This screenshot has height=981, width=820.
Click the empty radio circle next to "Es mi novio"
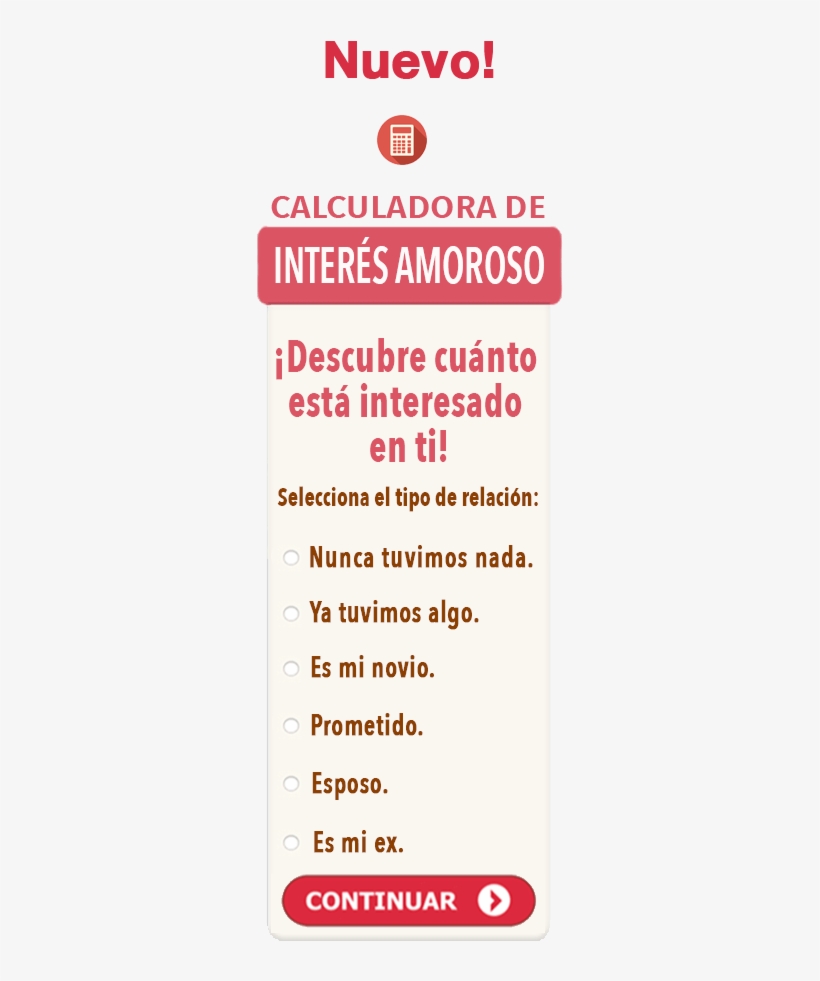click(291, 668)
